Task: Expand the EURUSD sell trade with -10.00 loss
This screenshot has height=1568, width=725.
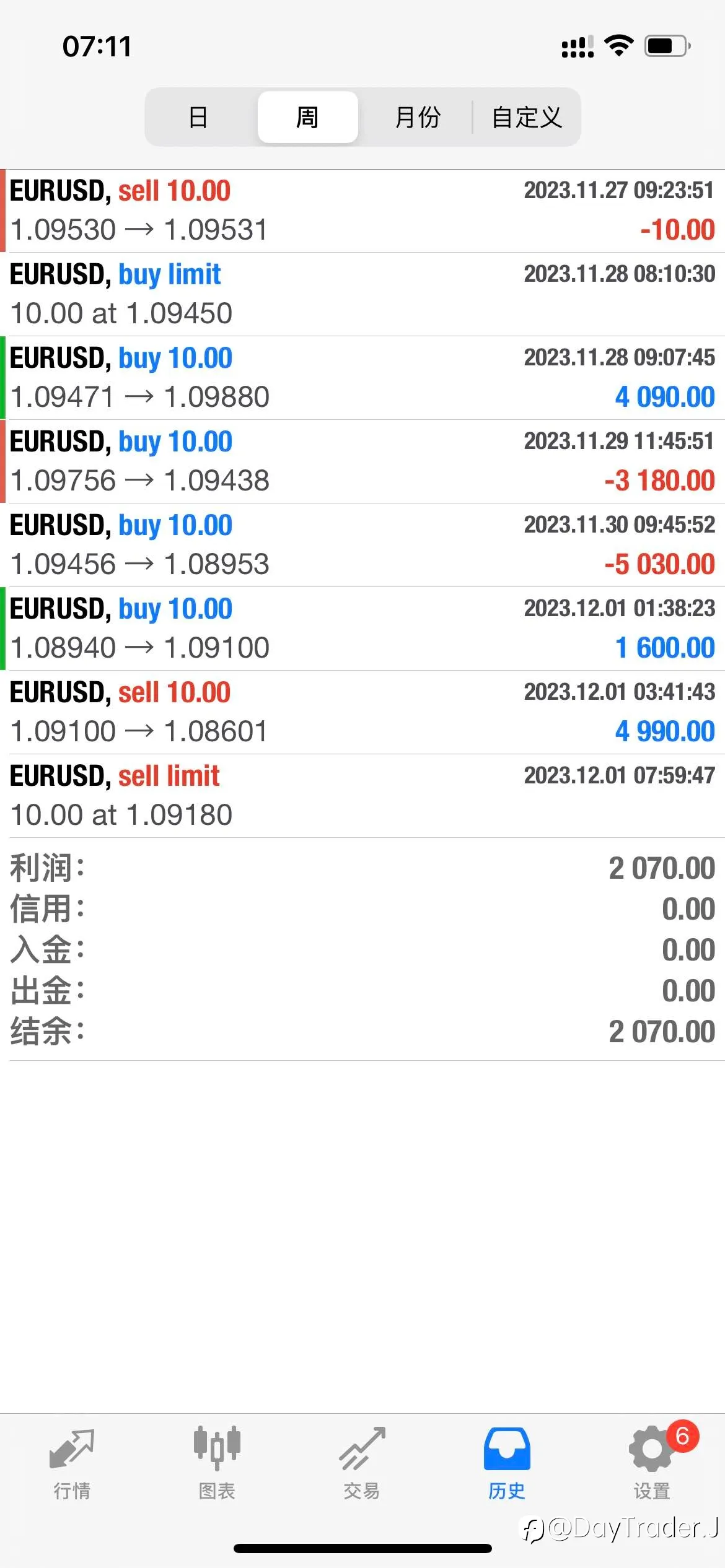Action: point(362,211)
